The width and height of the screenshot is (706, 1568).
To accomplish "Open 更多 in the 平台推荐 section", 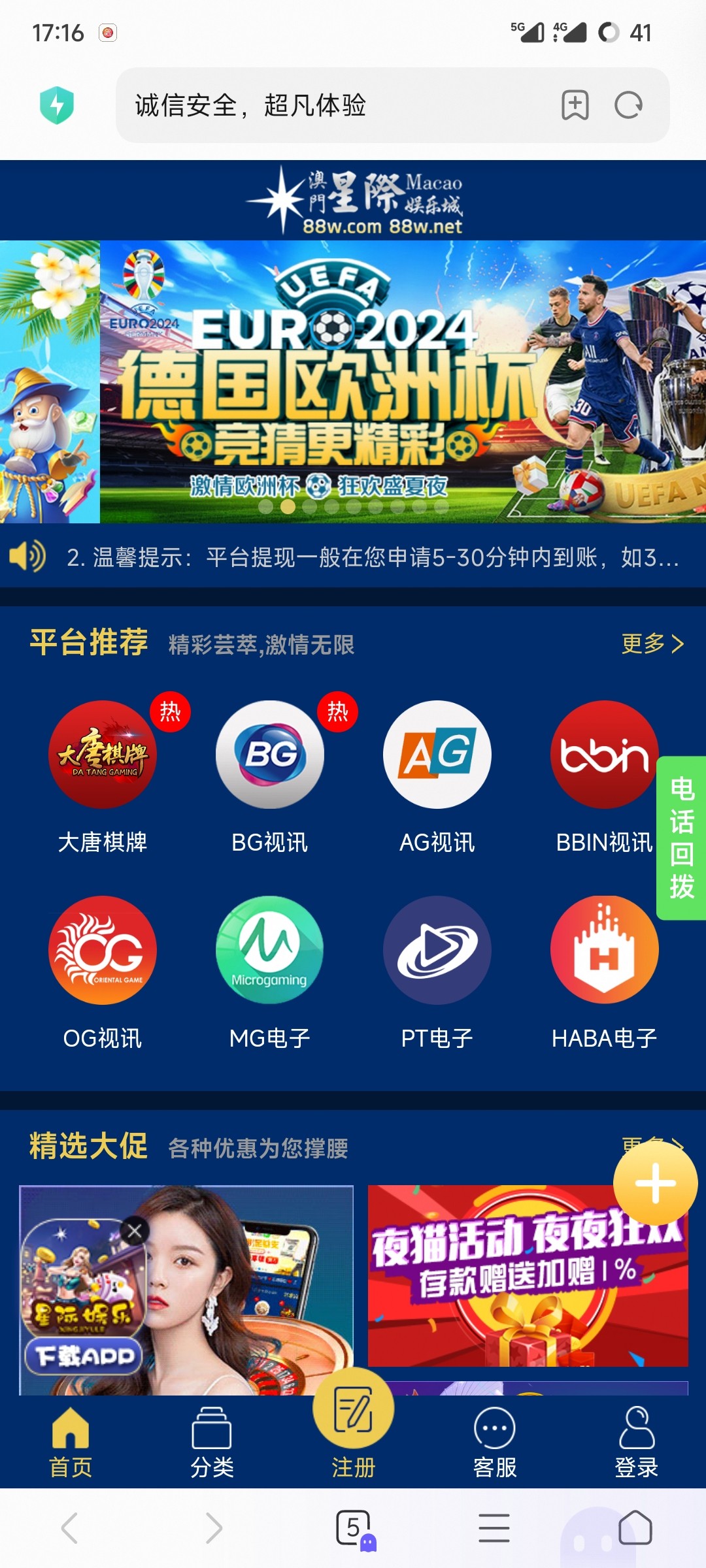I will [652, 644].
